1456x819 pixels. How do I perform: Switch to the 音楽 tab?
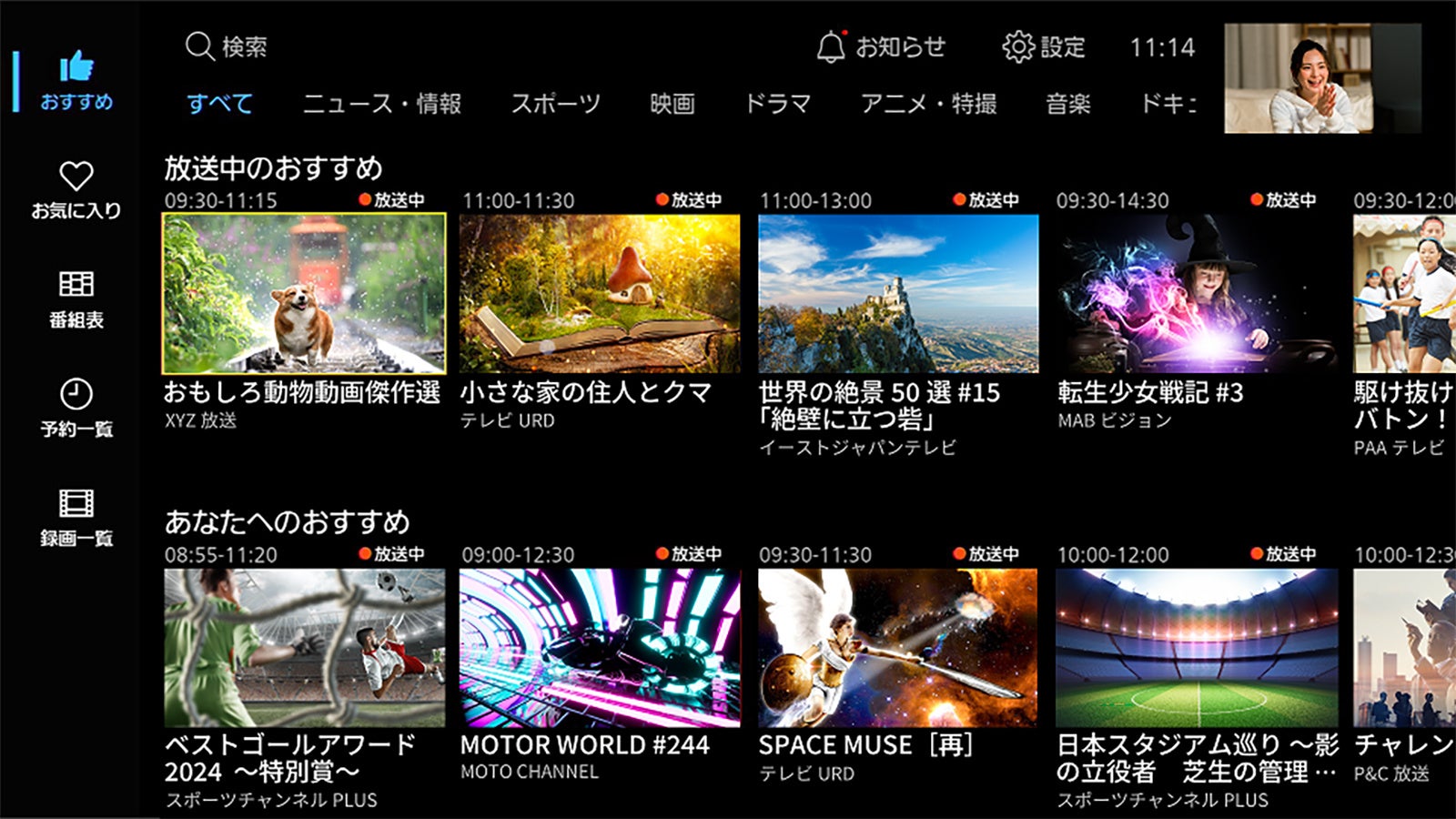[x=1067, y=104]
